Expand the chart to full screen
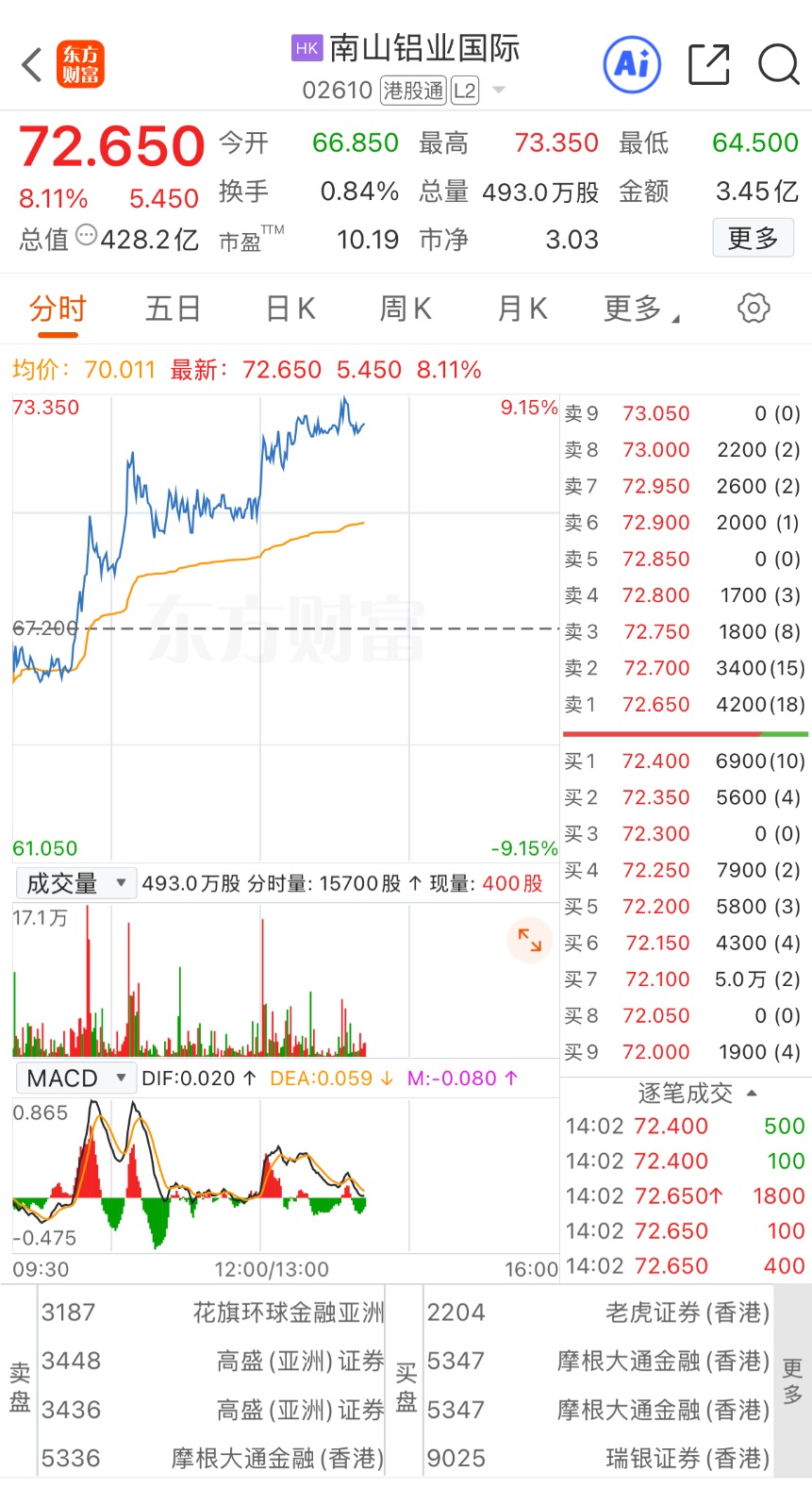This screenshot has width=812, height=1488. [529, 940]
